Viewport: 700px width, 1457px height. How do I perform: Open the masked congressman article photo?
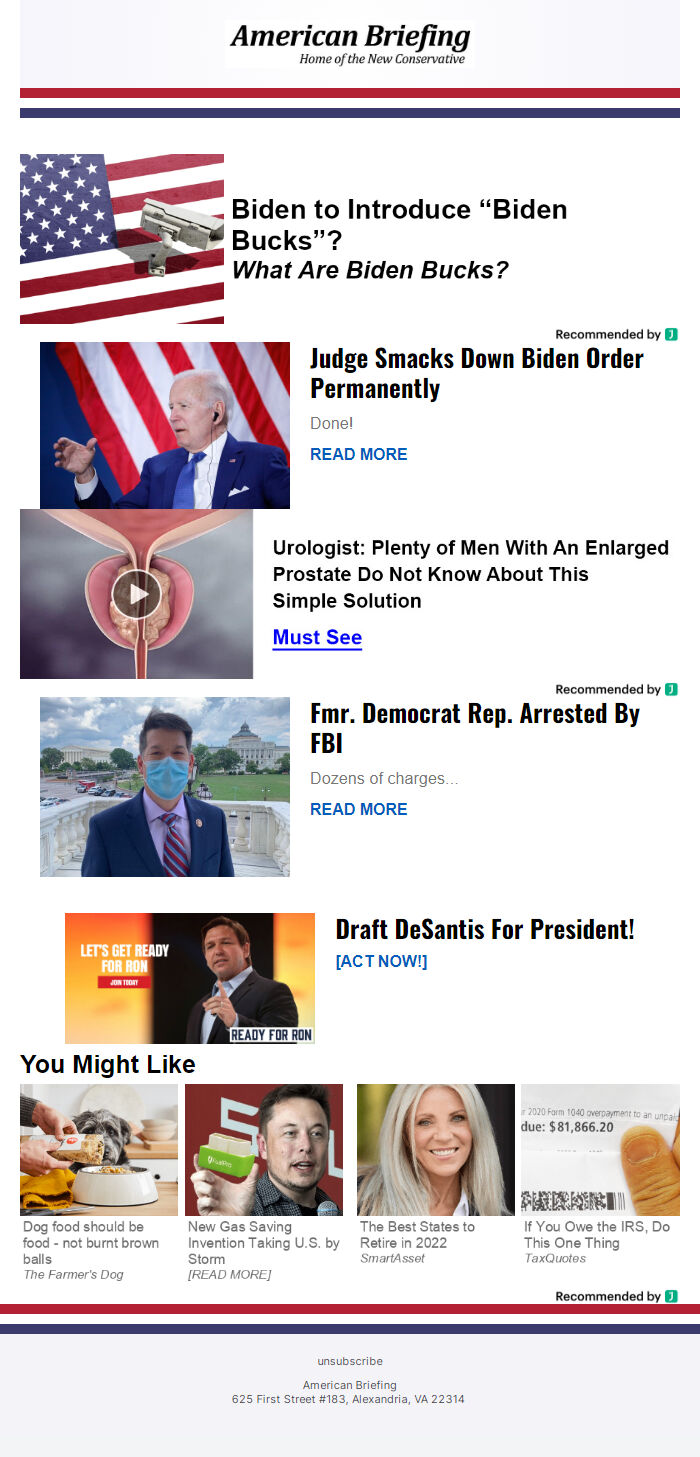[165, 786]
